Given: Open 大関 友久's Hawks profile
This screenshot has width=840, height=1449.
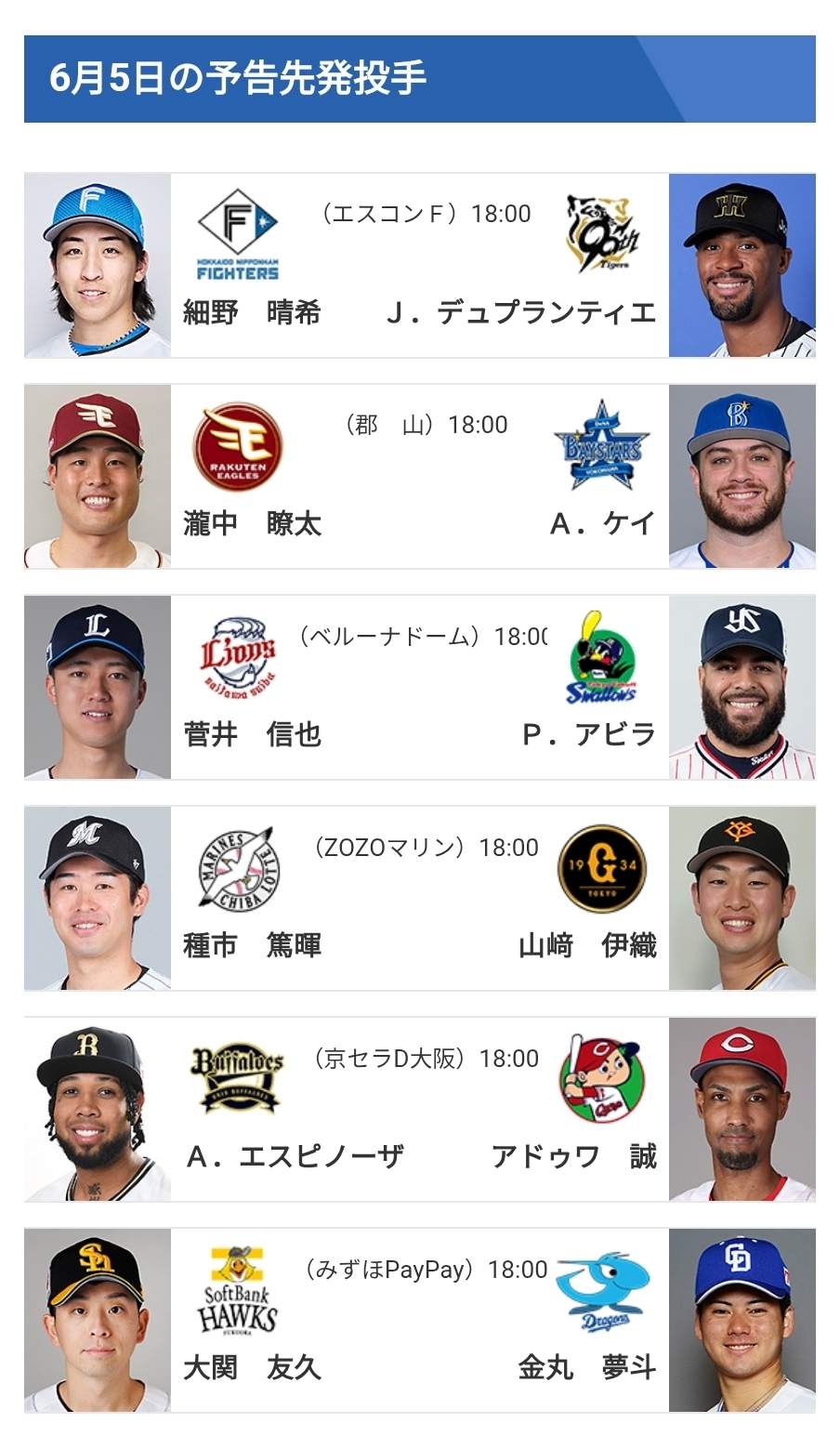Looking at the screenshot, I should click(98, 1321).
